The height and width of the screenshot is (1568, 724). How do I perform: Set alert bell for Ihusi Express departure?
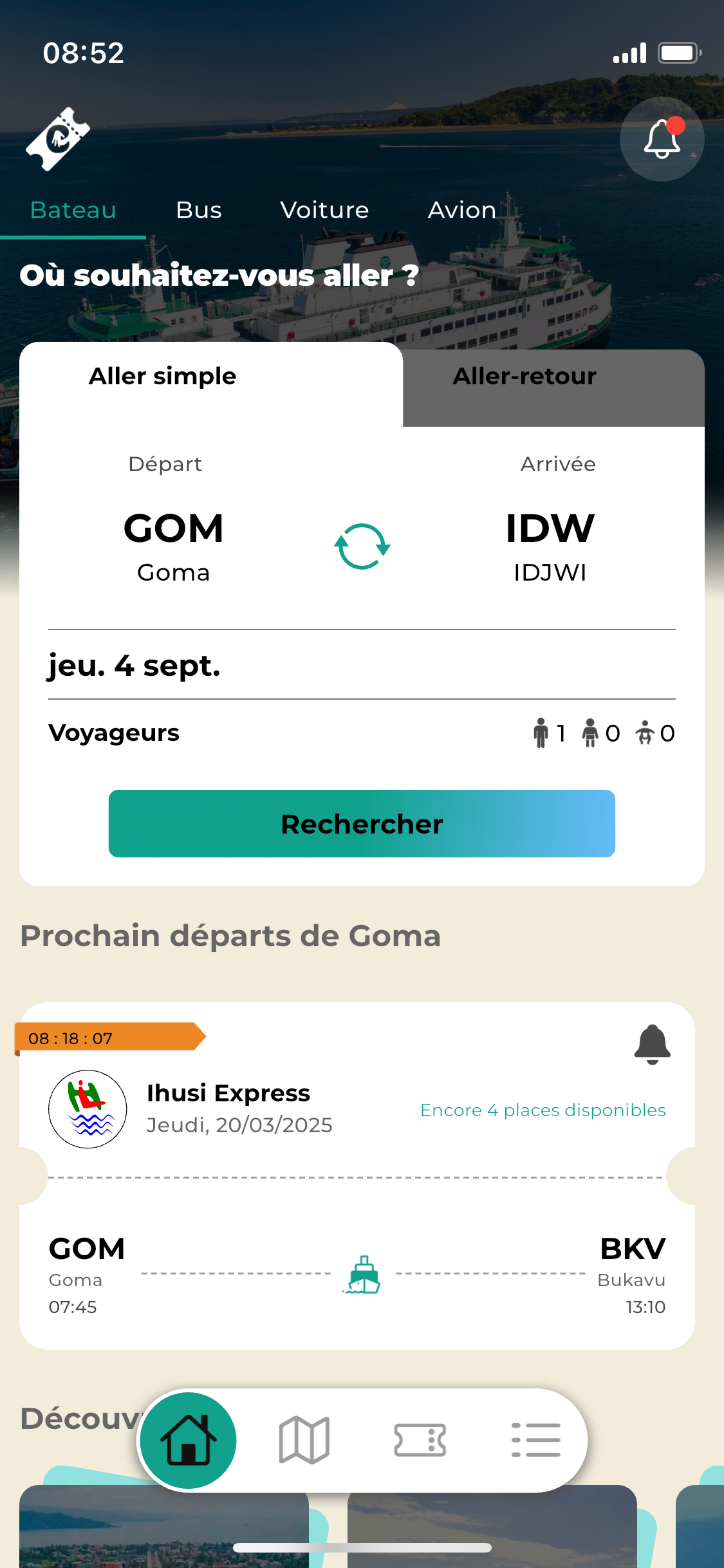point(652,1044)
